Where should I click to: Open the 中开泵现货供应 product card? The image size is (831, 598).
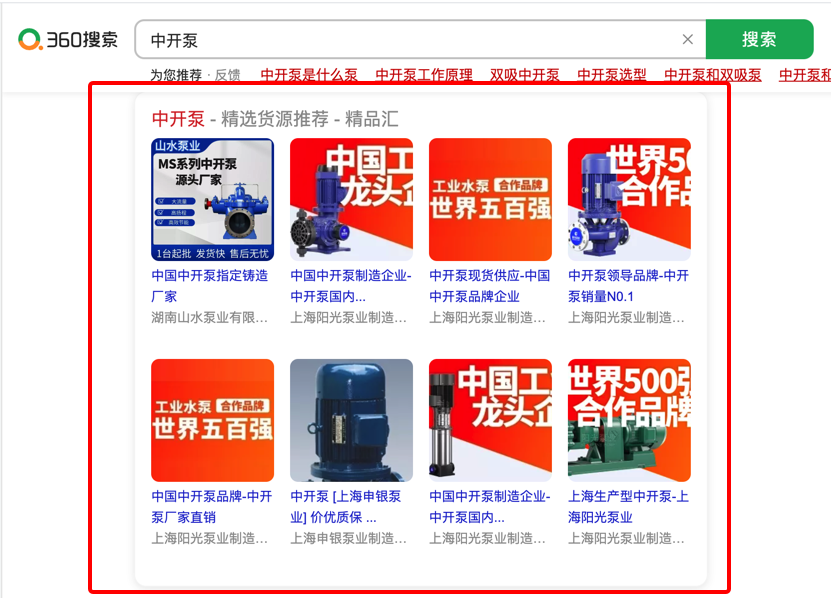(489, 285)
